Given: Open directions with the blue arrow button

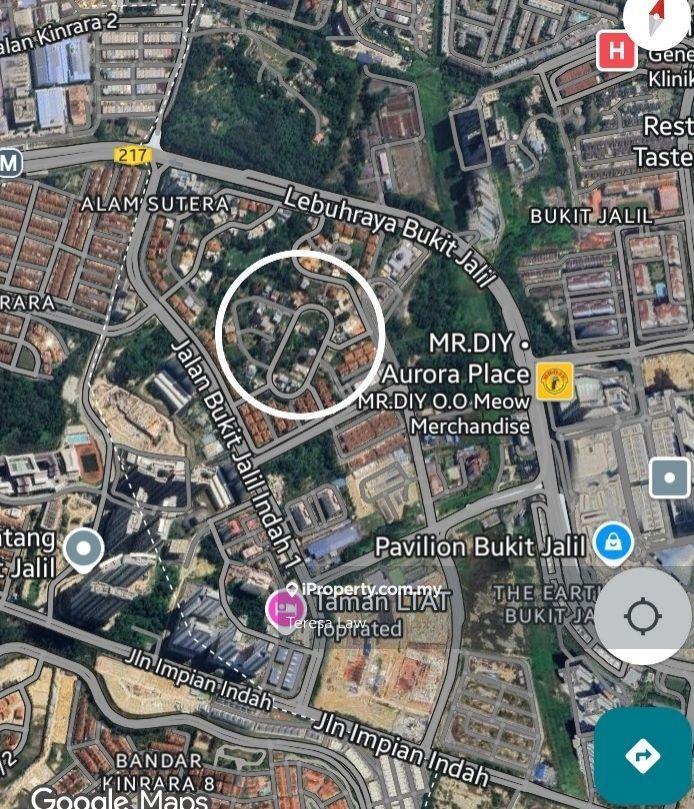Looking at the screenshot, I should pos(642,755).
